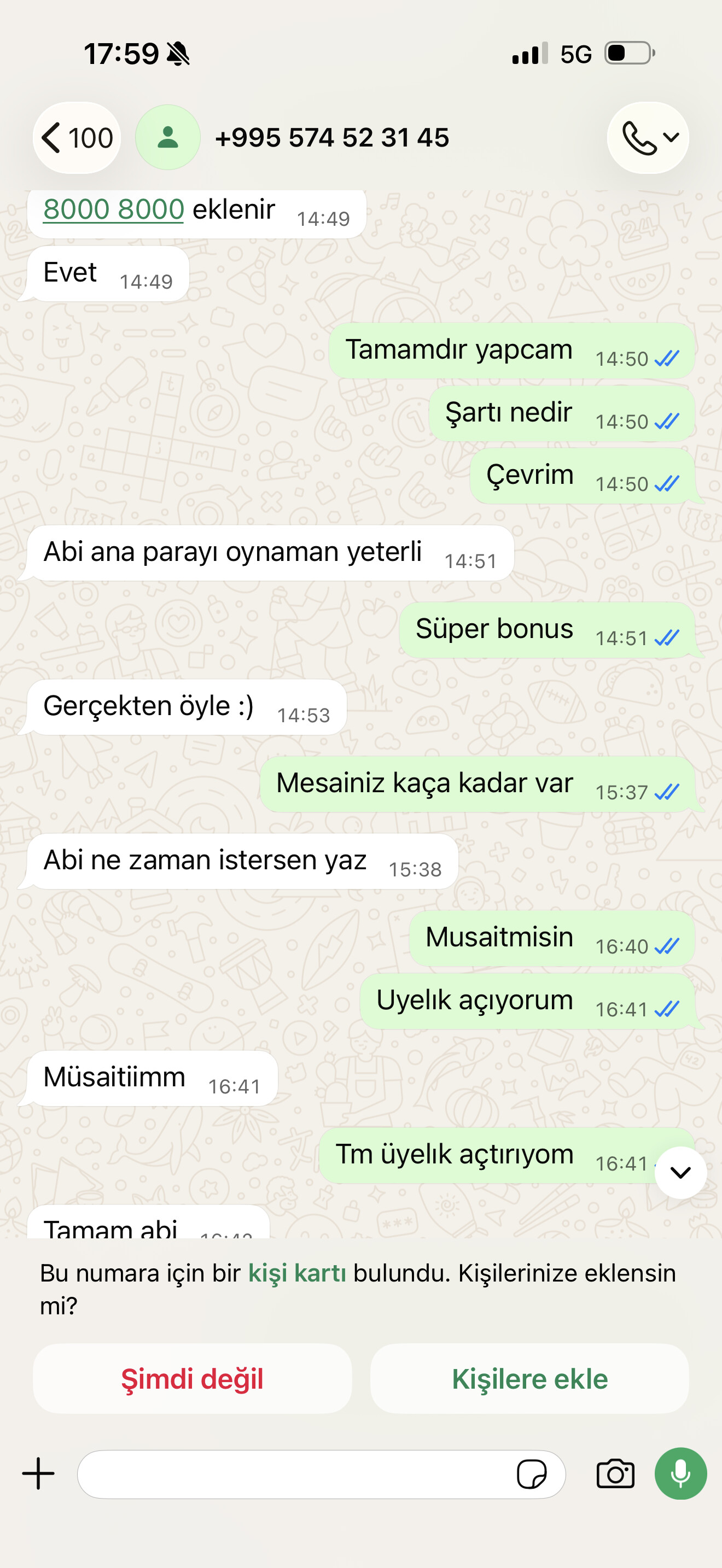This screenshot has height=1568, width=722.
Task: Jump to the latest messages arrow
Action: pos(680,1172)
